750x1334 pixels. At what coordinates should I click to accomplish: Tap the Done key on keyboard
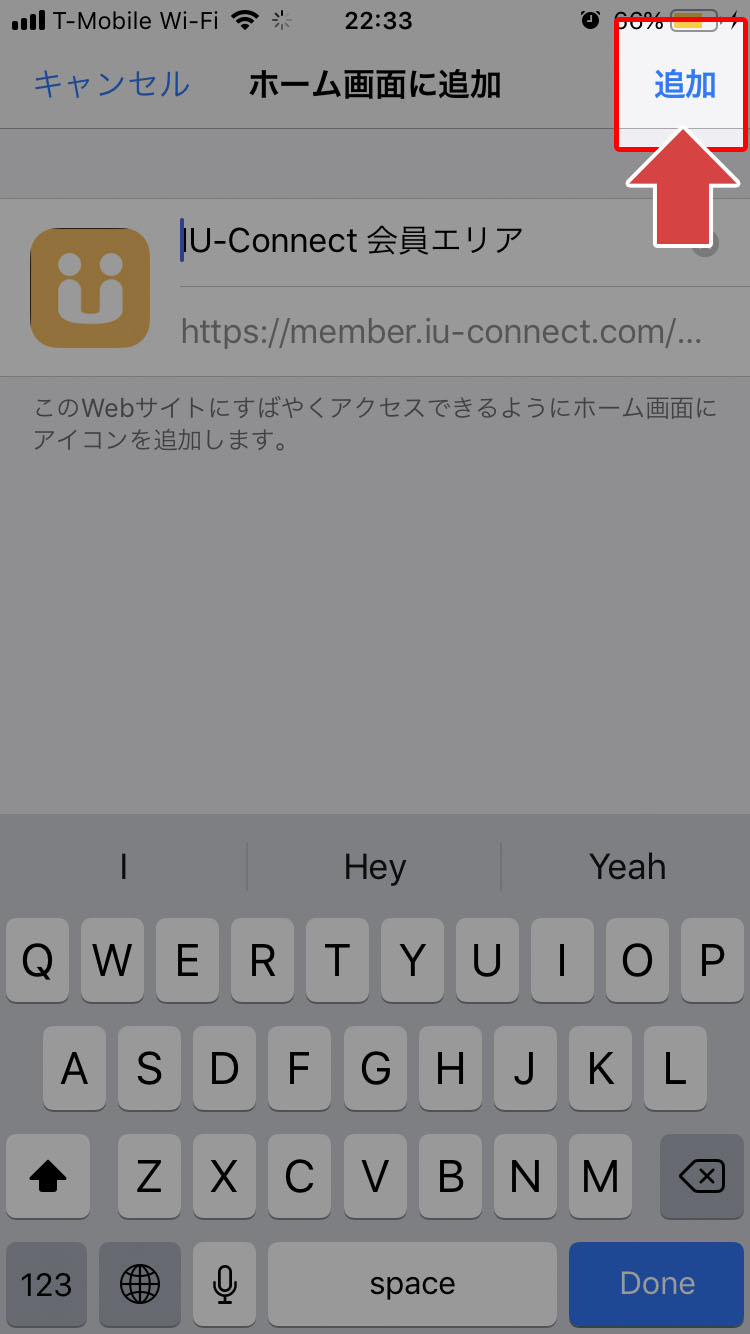coord(656,1284)
